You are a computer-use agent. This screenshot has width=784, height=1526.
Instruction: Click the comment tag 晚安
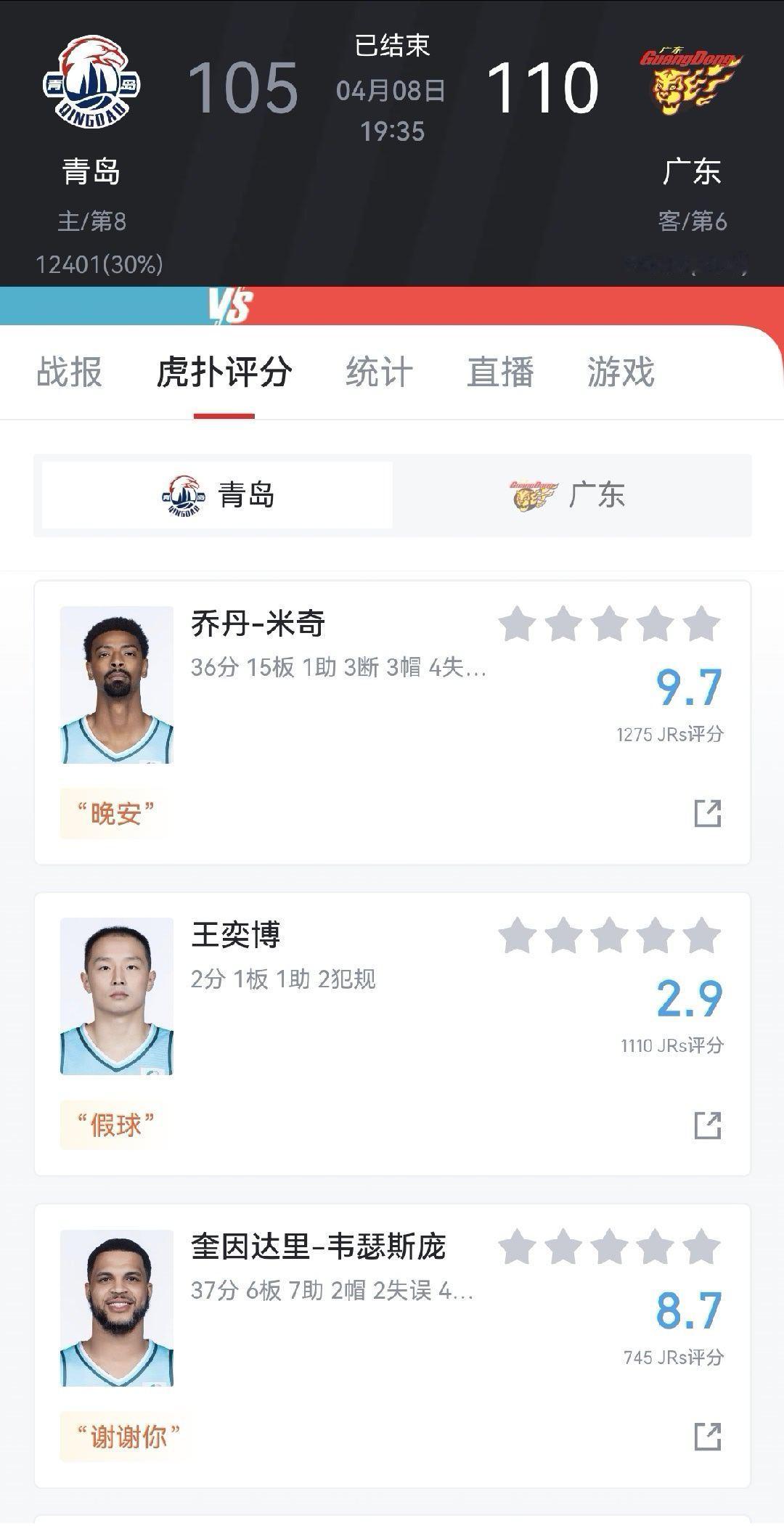pyautogui.click(x=115, y=813)
